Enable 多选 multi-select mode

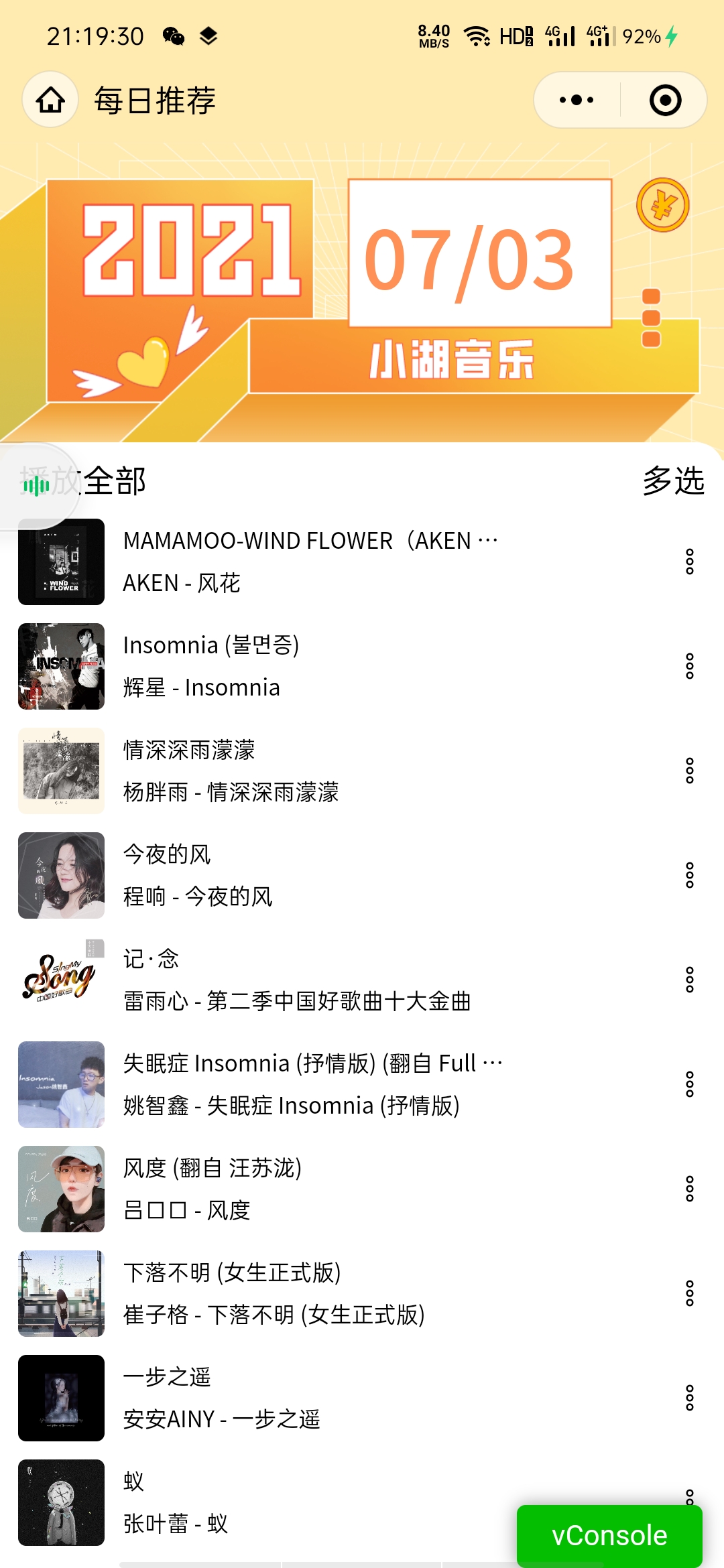coord(673,481)
